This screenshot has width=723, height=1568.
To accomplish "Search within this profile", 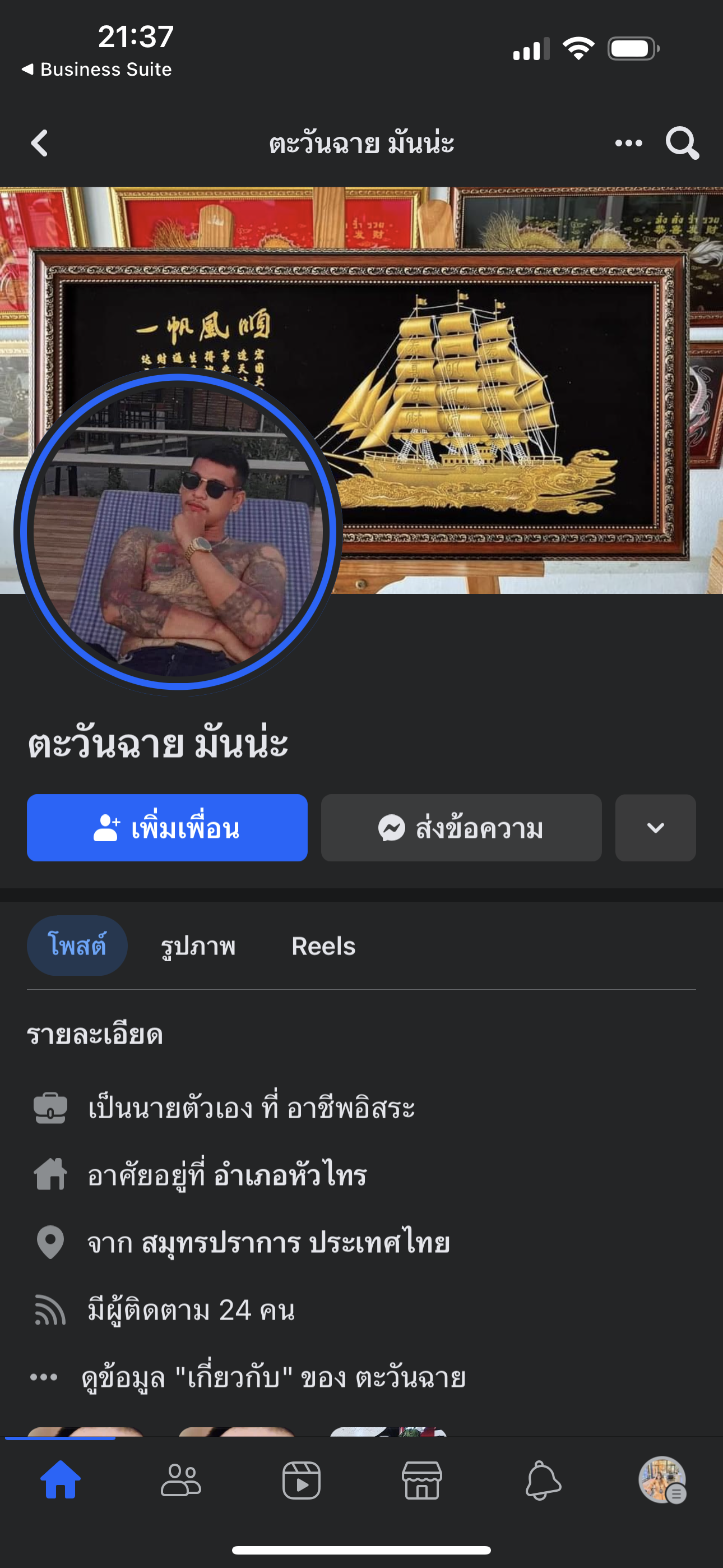I will pos(682,144).
